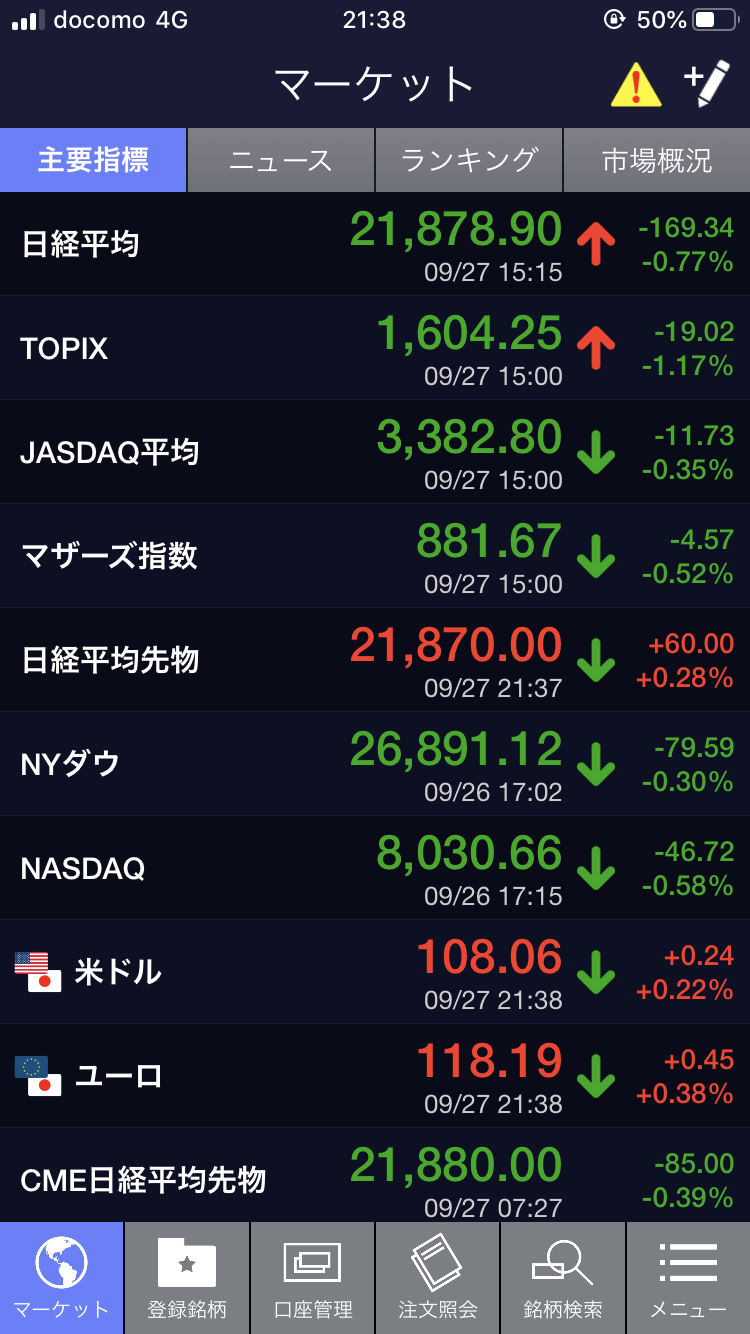
Task: Open 口座管理 in bottom bar
Action: coord(312,1278)
